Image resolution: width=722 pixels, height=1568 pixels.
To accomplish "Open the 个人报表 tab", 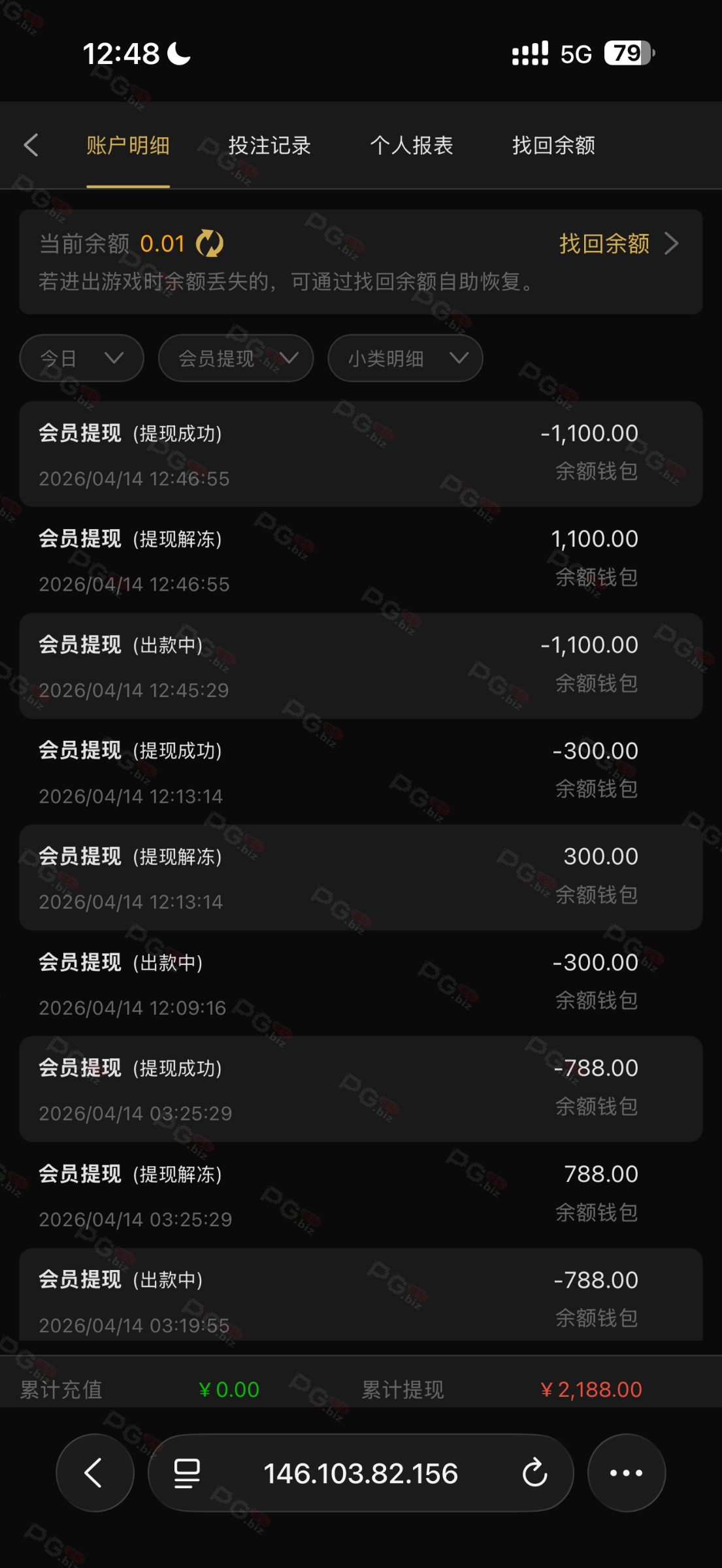I will tap(411, 145).
